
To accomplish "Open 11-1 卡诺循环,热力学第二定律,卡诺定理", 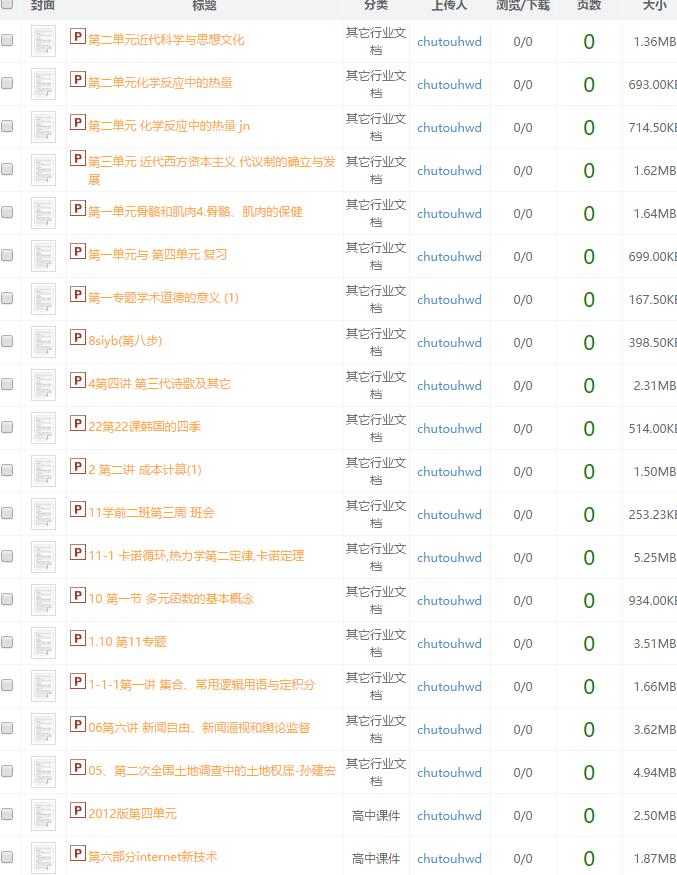I will (x=196, y=556).
